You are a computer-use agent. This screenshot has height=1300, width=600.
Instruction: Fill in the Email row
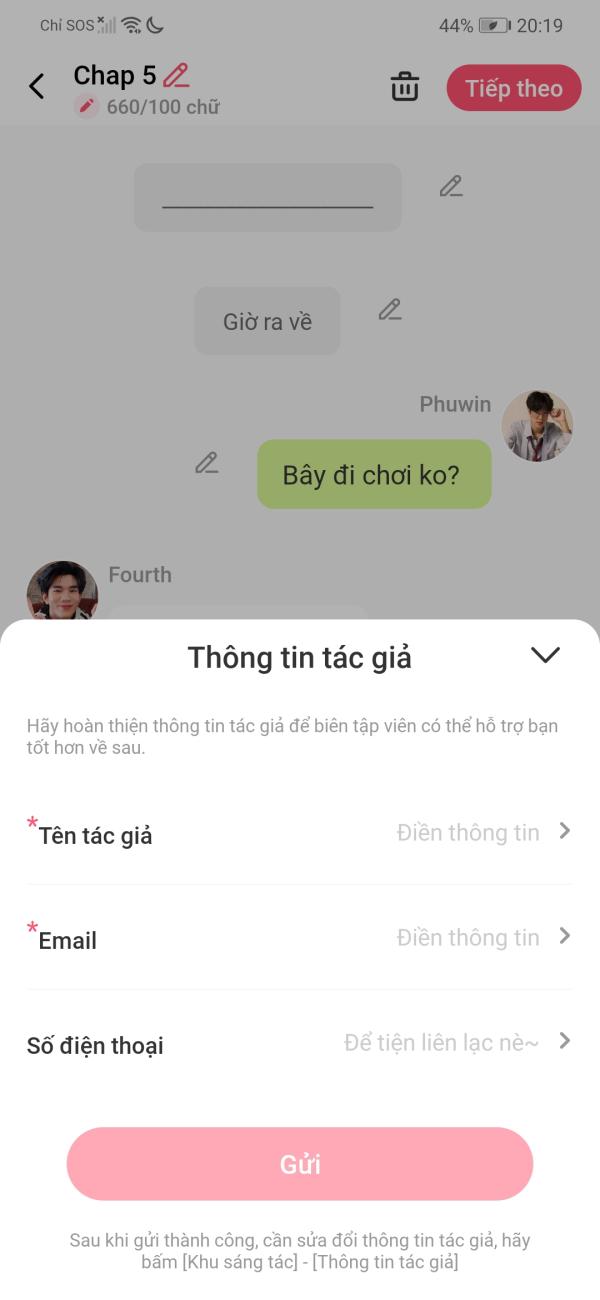pos(300,938)
